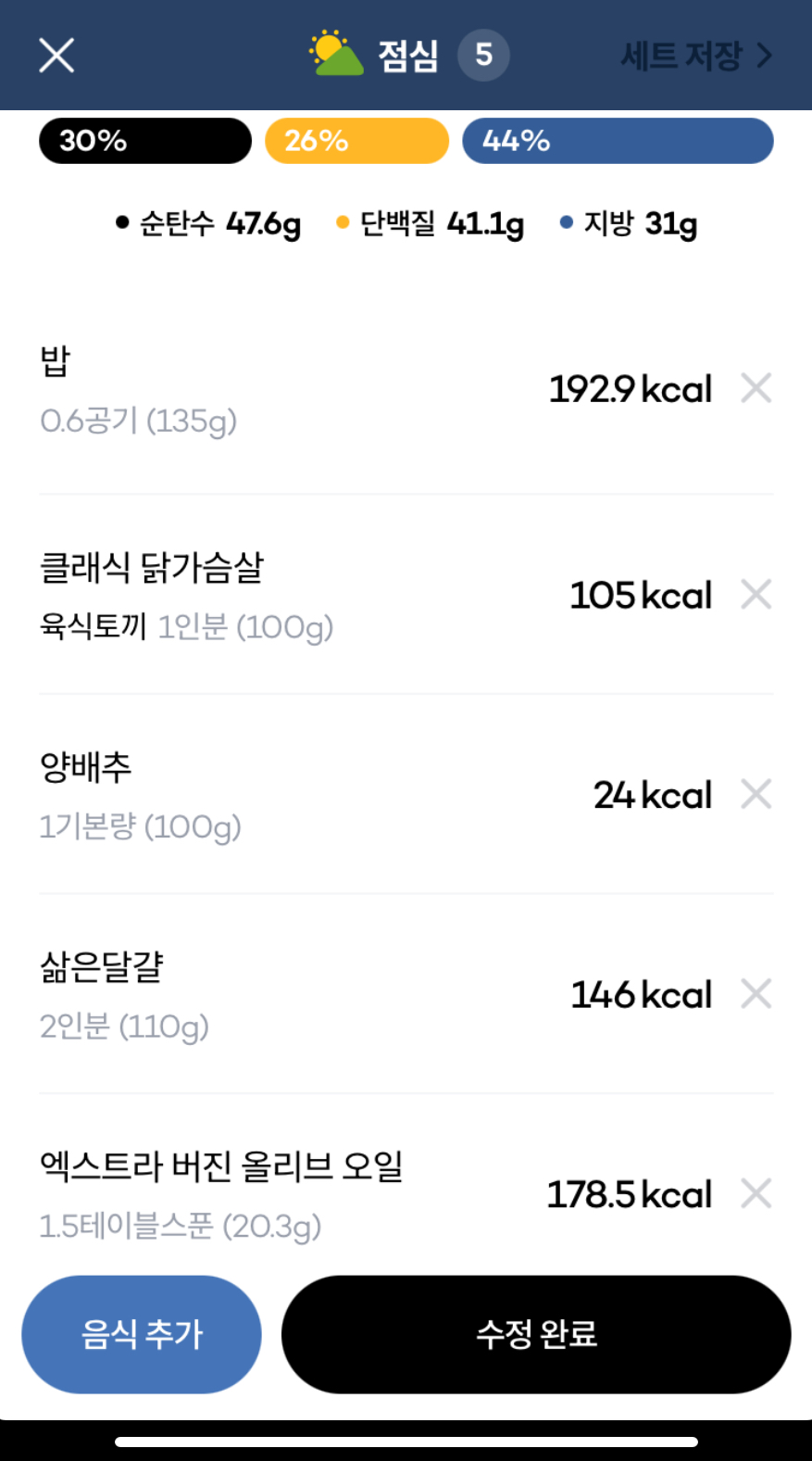This screenshot has width=812, height=1461.
Task: Delete the 삶은달걀 entry
Action: click(756, 994)
